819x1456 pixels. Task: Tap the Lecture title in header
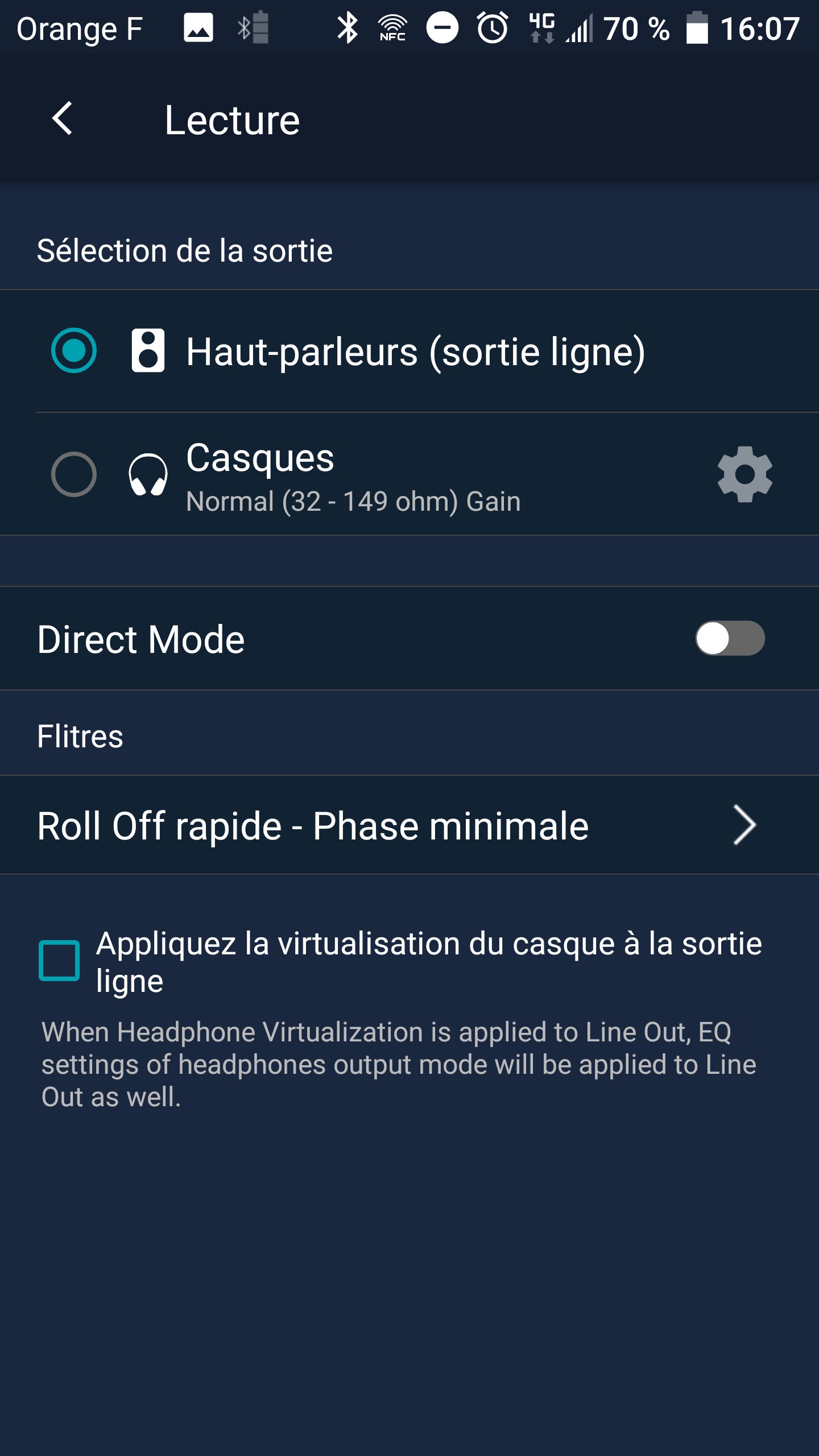[x=232, y=119]
